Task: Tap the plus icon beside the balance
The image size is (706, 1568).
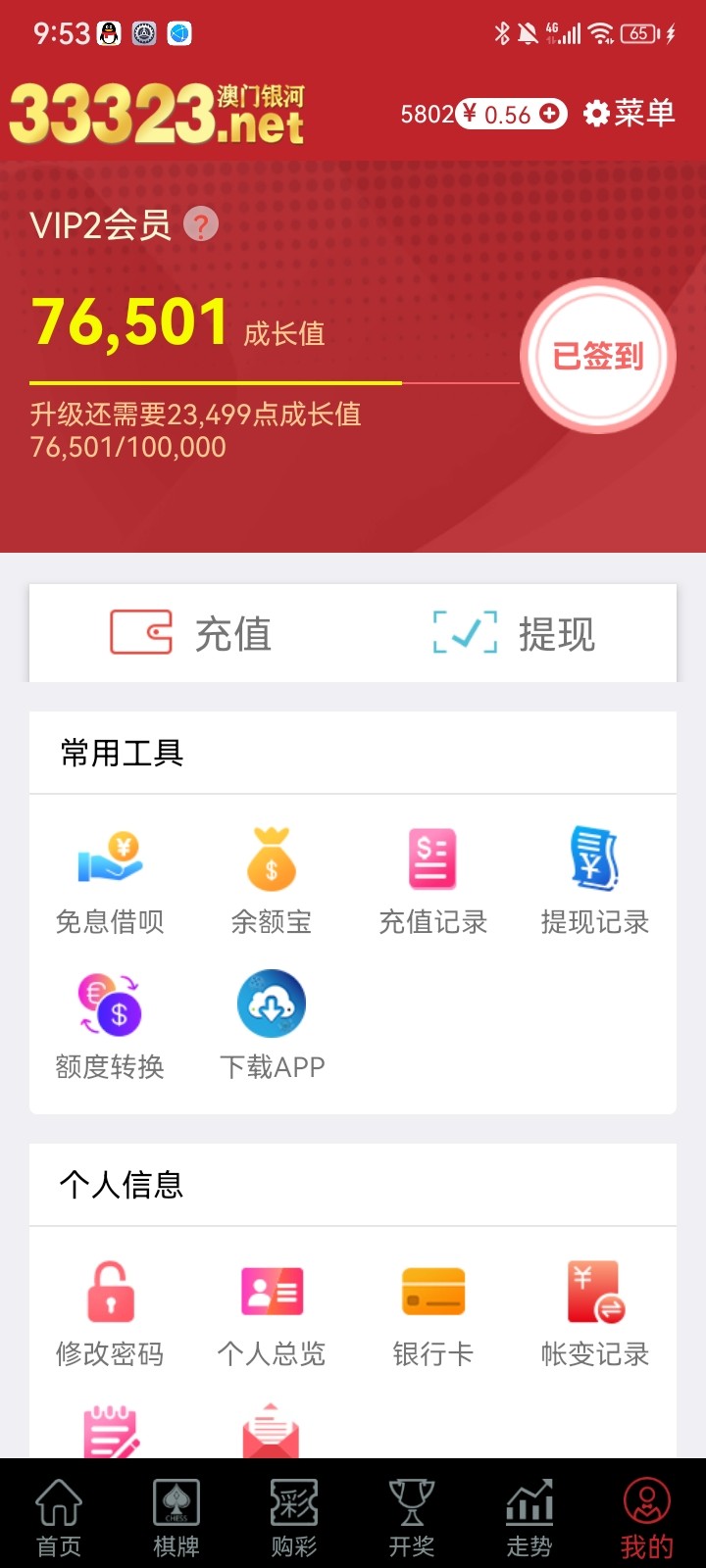Action: pyautogui.click(x=550, y=114)
